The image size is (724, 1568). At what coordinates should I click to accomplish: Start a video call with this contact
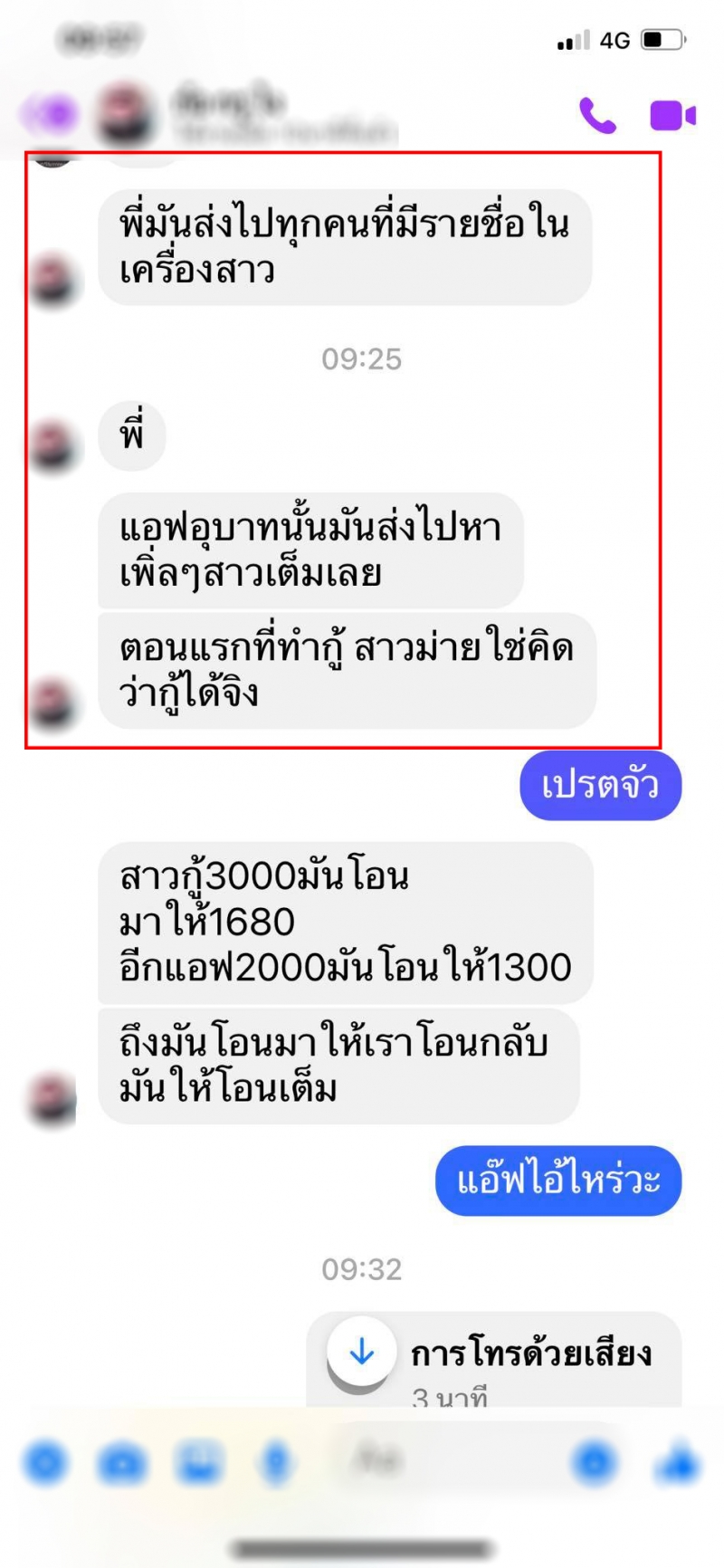point(672,116)
